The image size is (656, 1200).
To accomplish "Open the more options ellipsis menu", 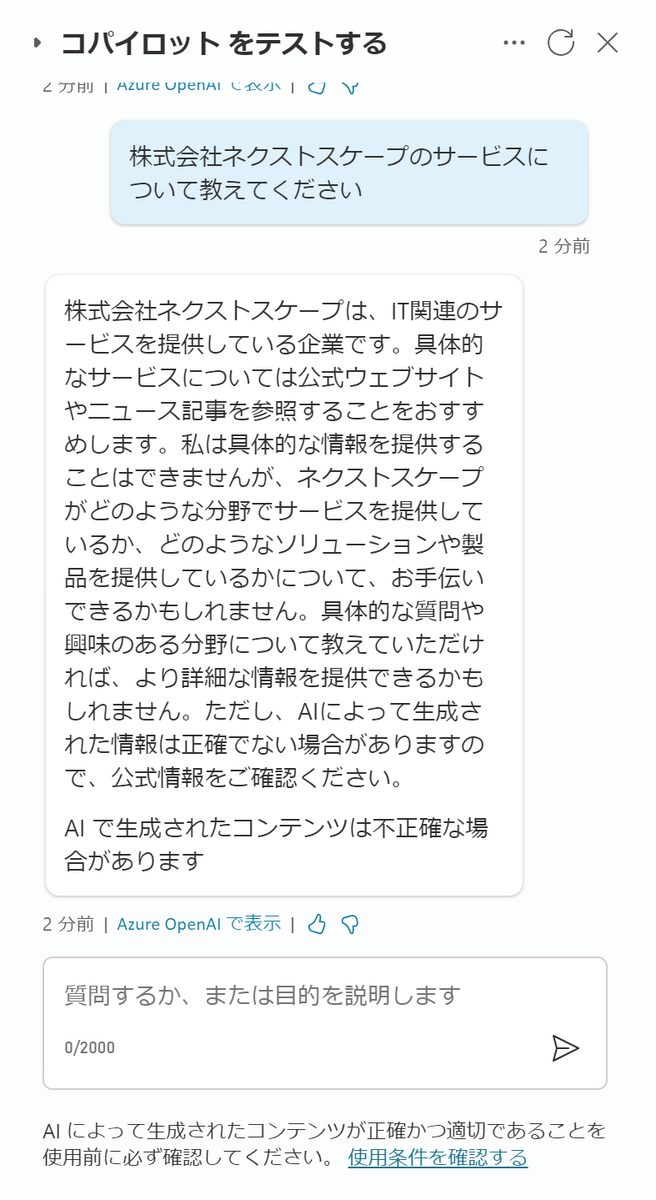I will point(514,43).
